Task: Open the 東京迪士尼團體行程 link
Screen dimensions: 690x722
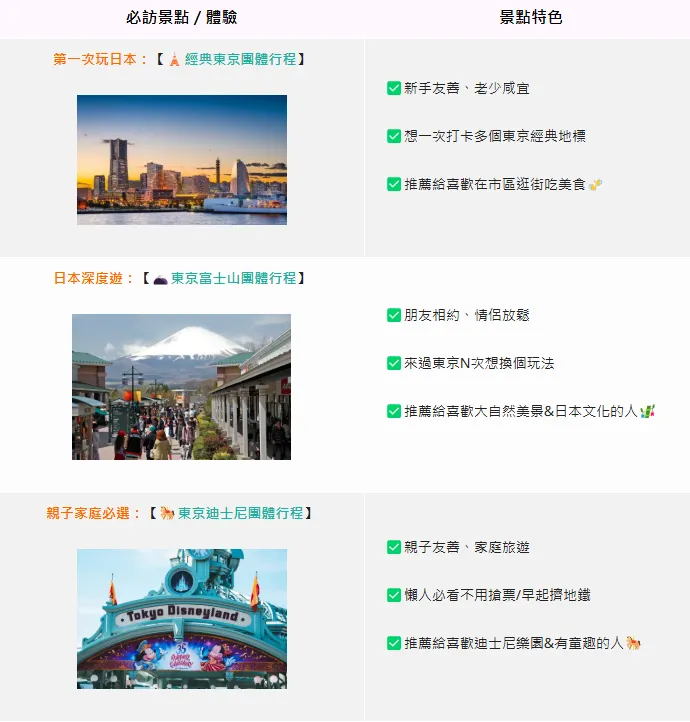Action: 240,513
